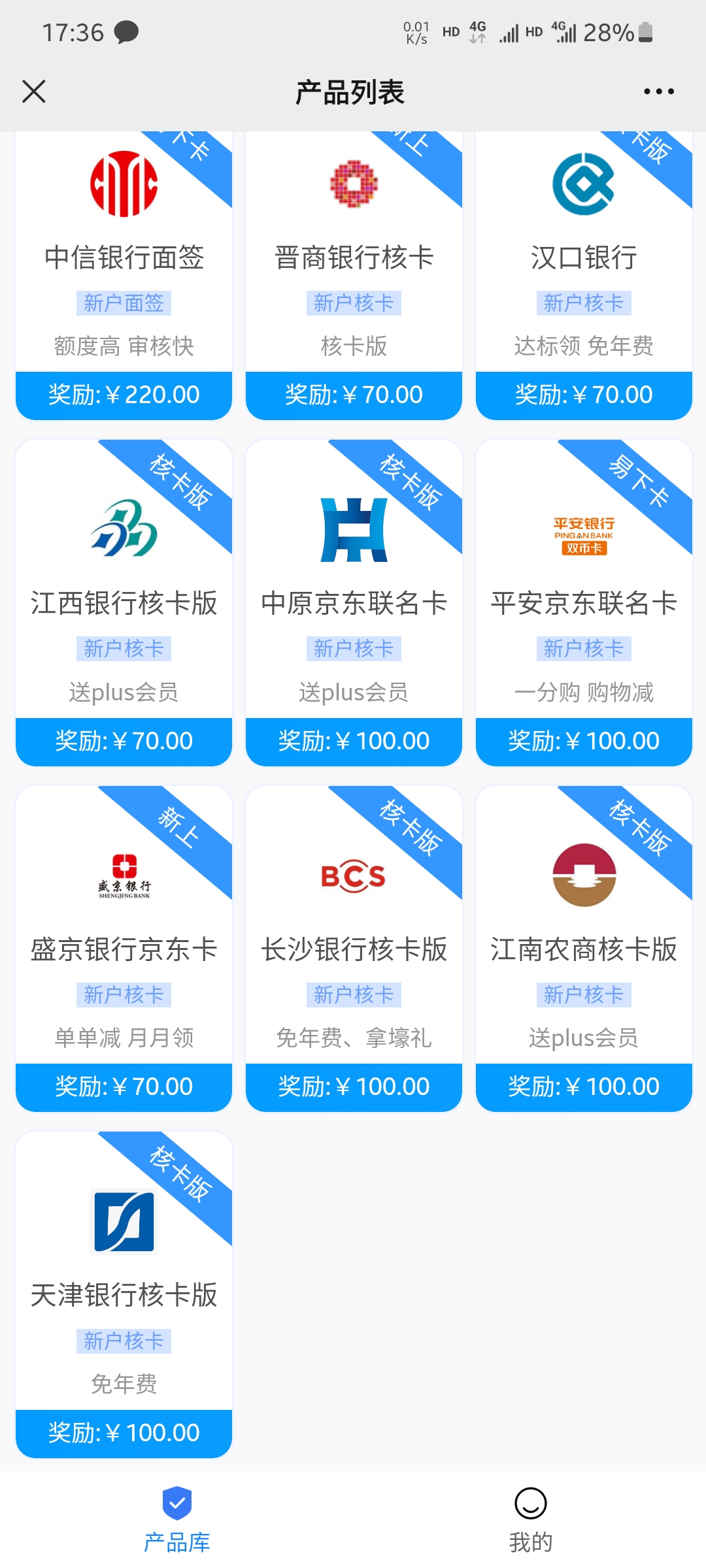Select the 盛京银行京东卡 card
The image size is (706, 1568).
click(x=124, y=949)
